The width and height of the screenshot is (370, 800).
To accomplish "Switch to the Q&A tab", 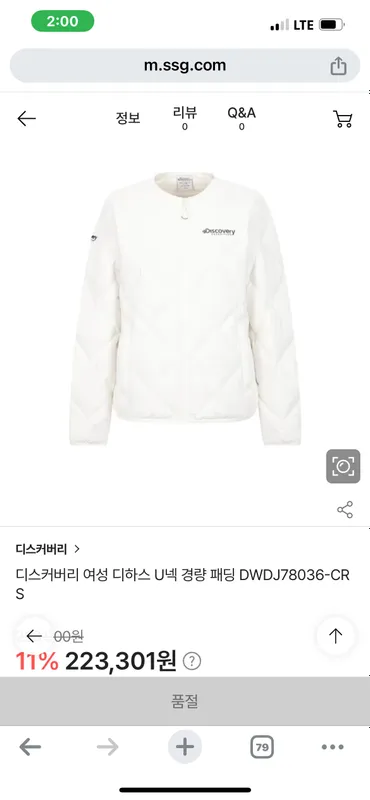I will [241, 118].
